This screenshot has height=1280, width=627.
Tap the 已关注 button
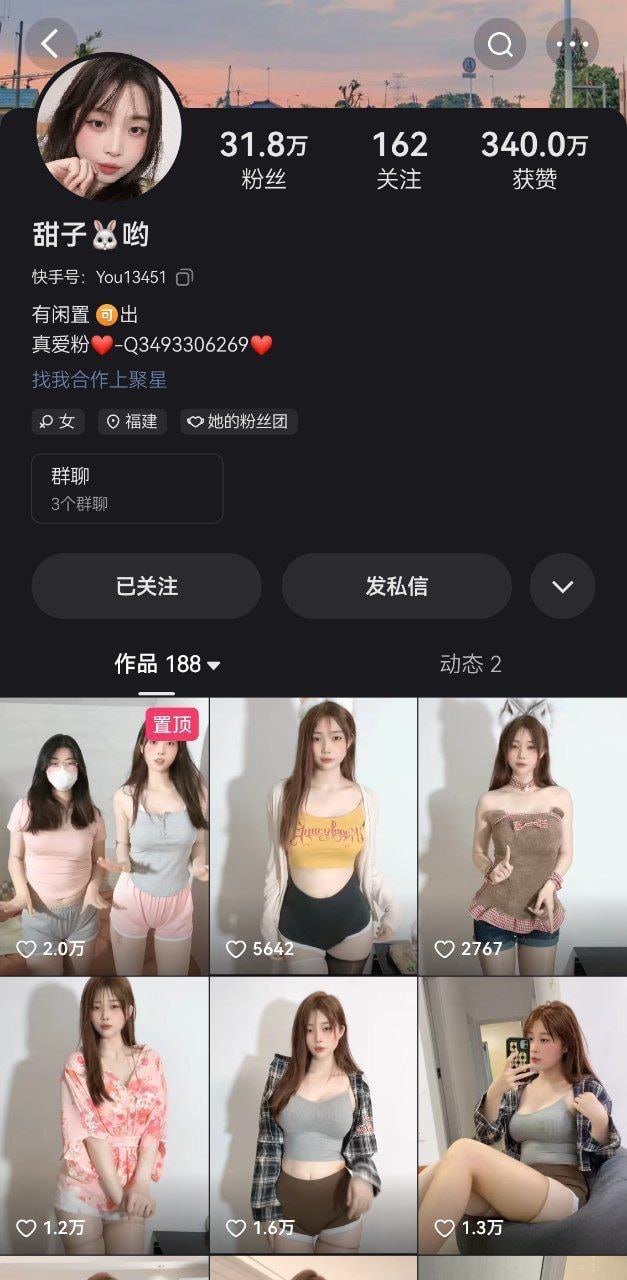146,586
